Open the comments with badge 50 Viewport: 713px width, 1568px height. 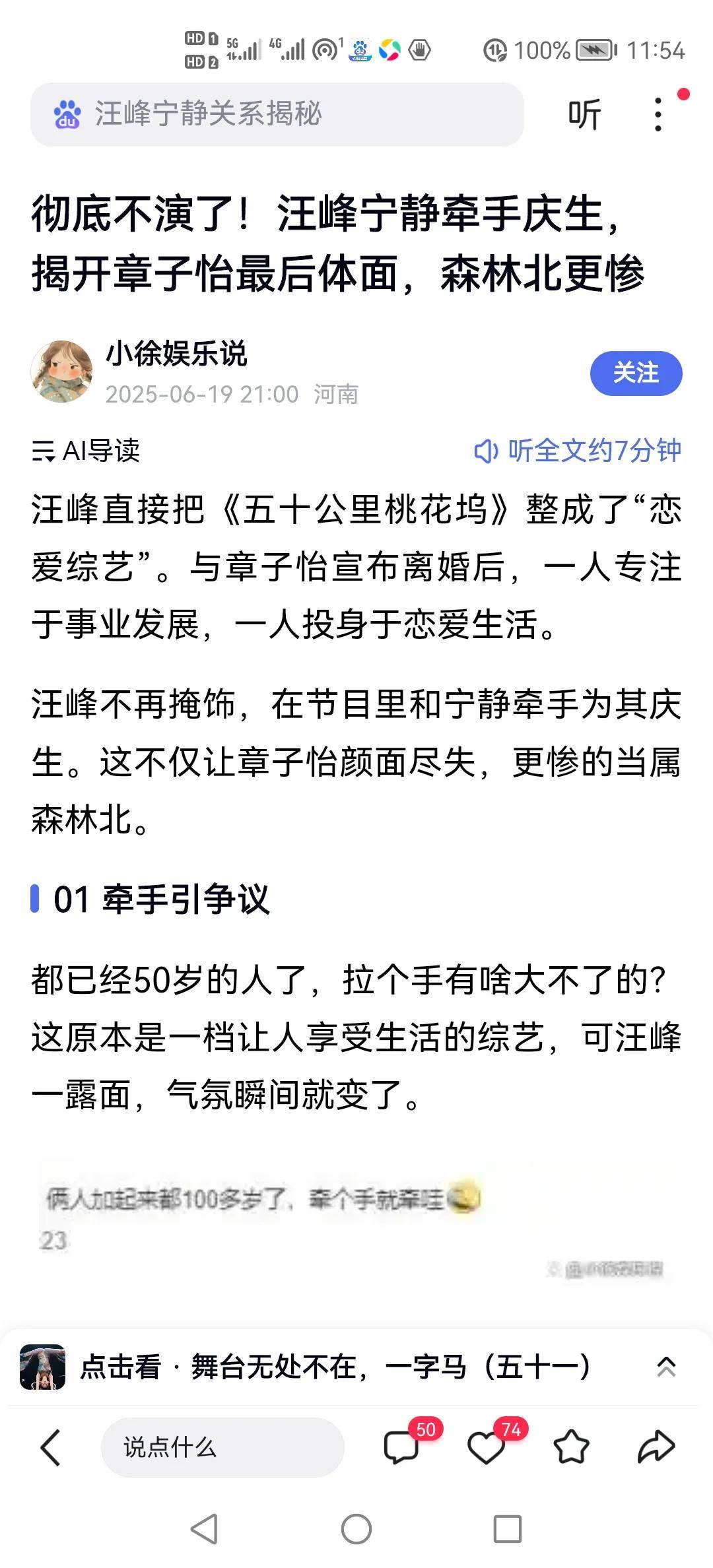pyautogui.click(x=401, y=1448)
